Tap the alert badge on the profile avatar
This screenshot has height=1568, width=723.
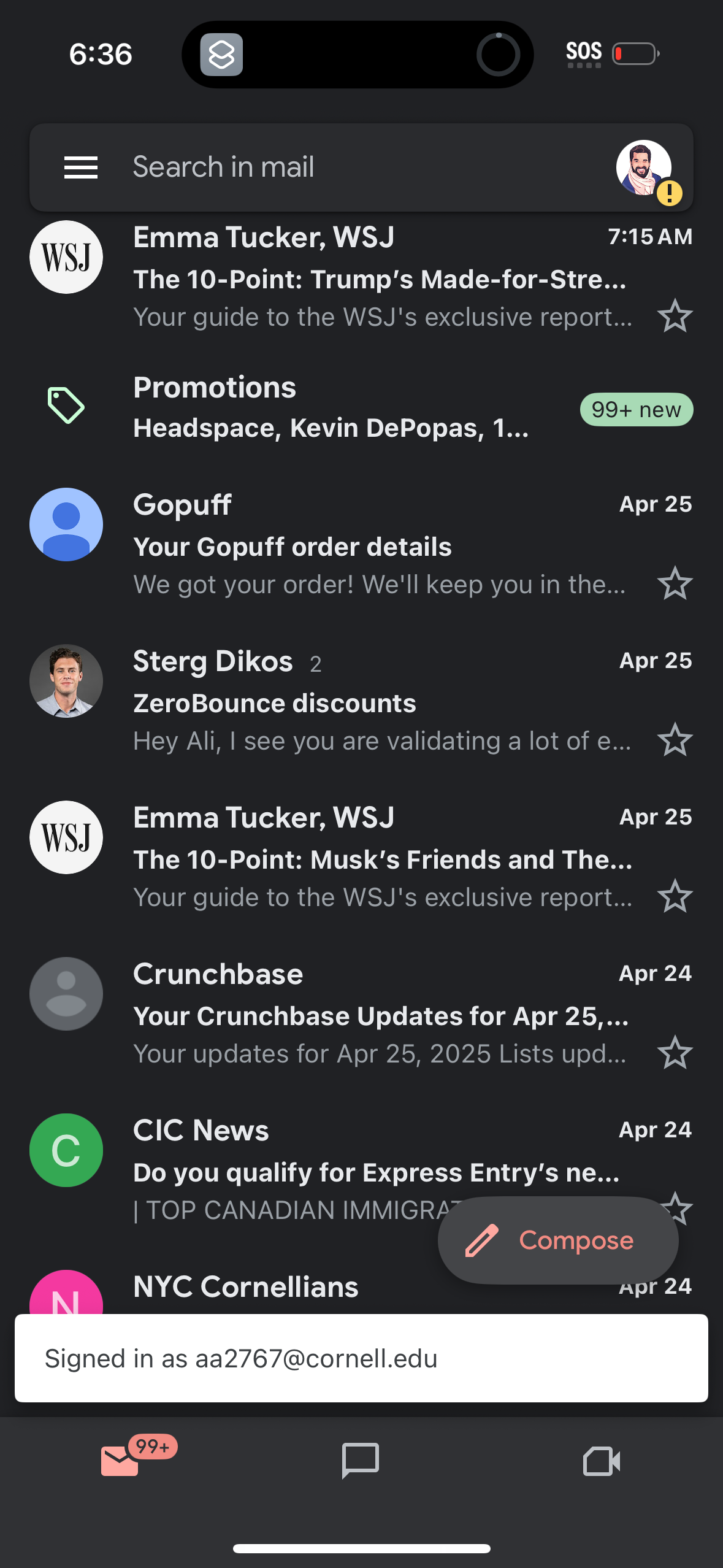[x=669, y=193]
